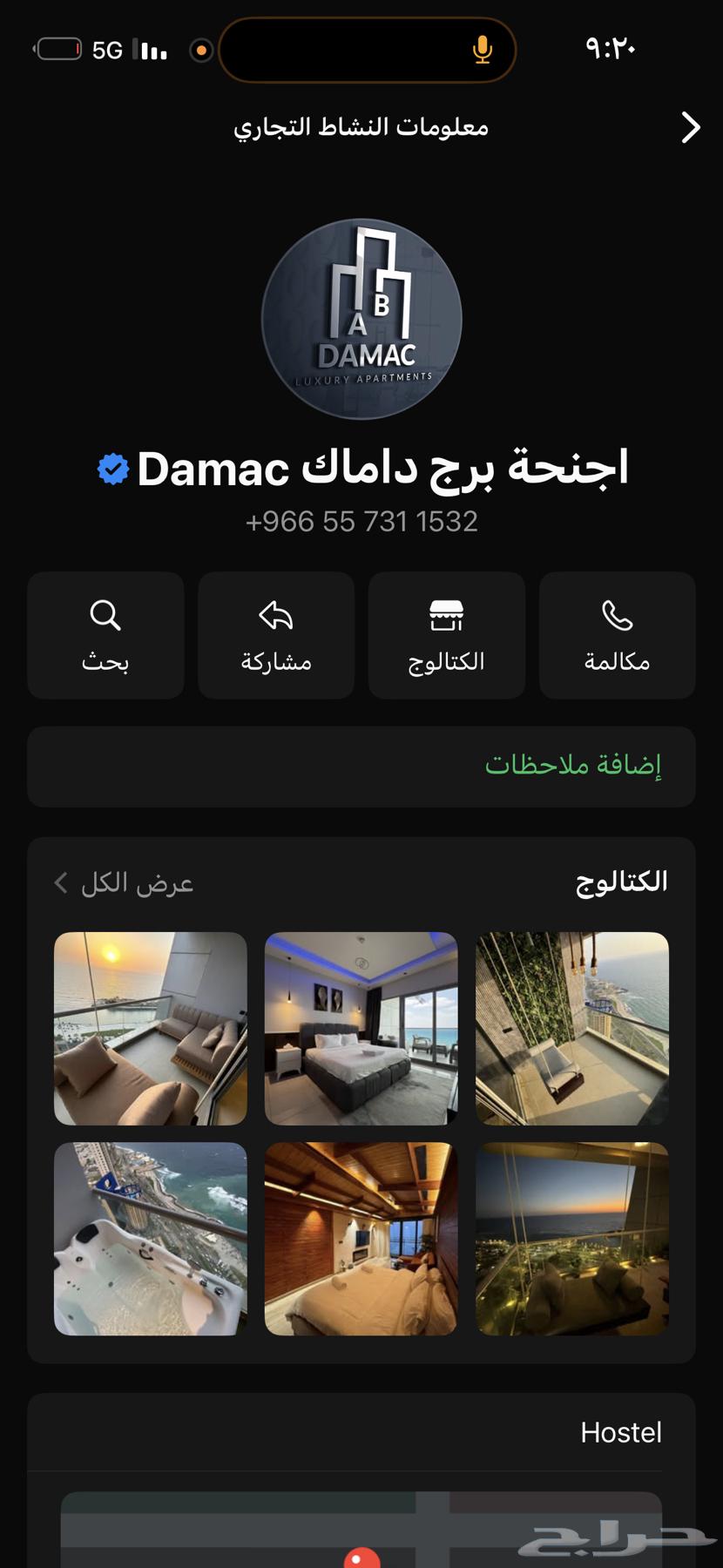This screenshot has width=723, height=1568.
Task: Add a note via إضافة ملاحظات
Action: pos(573,766)
